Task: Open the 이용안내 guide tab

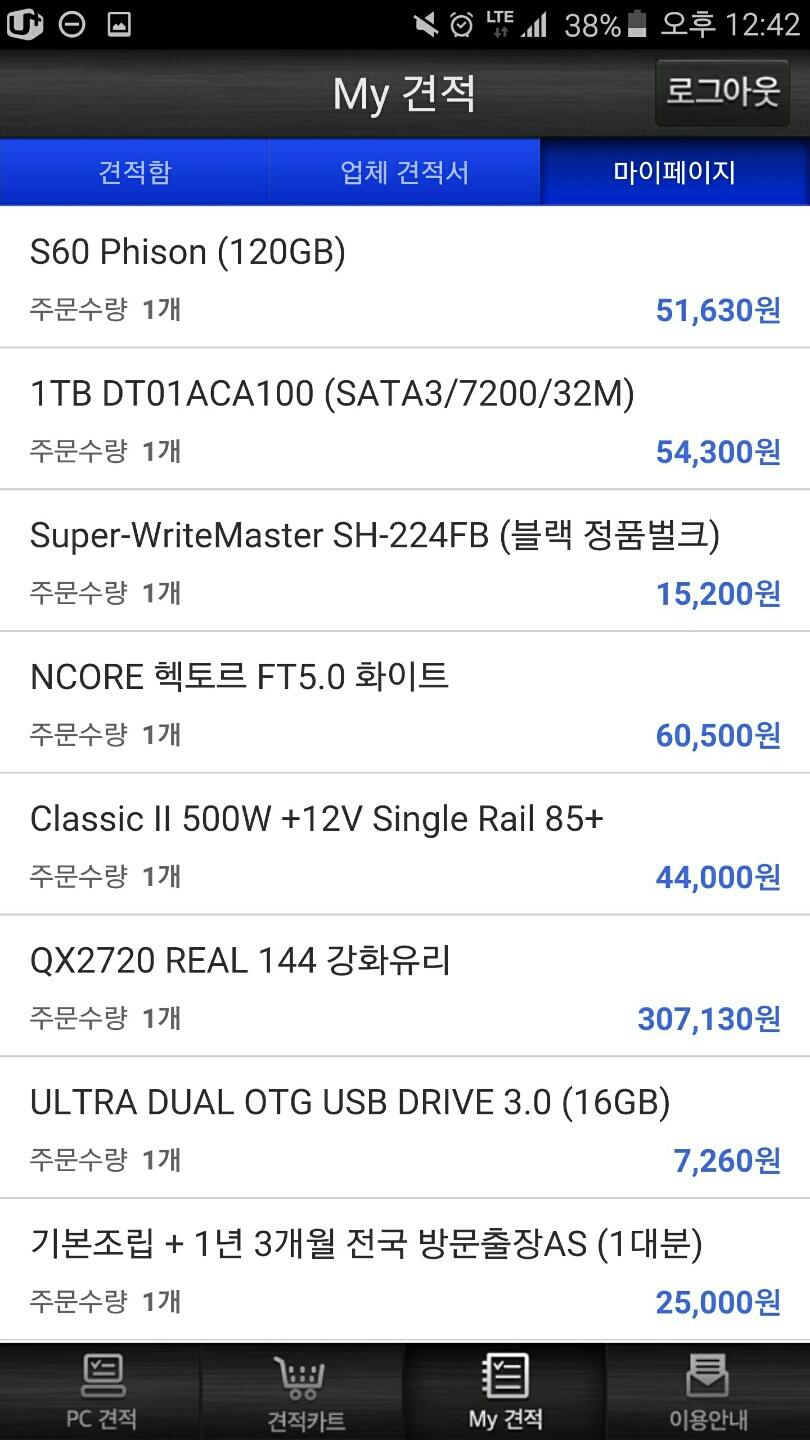Action: (x=708, y=1392)
